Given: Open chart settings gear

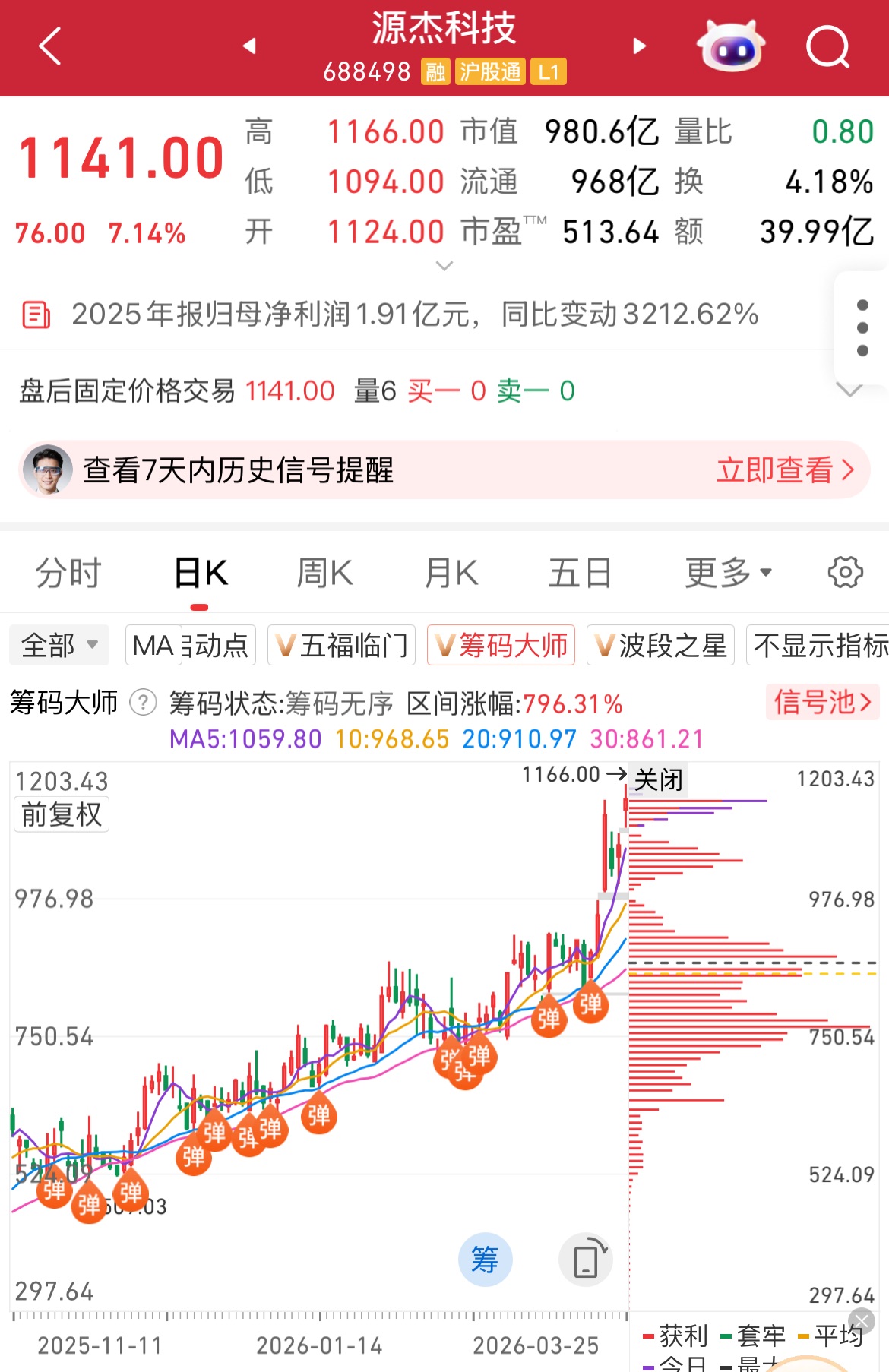Looking at the screenshot, I should point(845,573).
